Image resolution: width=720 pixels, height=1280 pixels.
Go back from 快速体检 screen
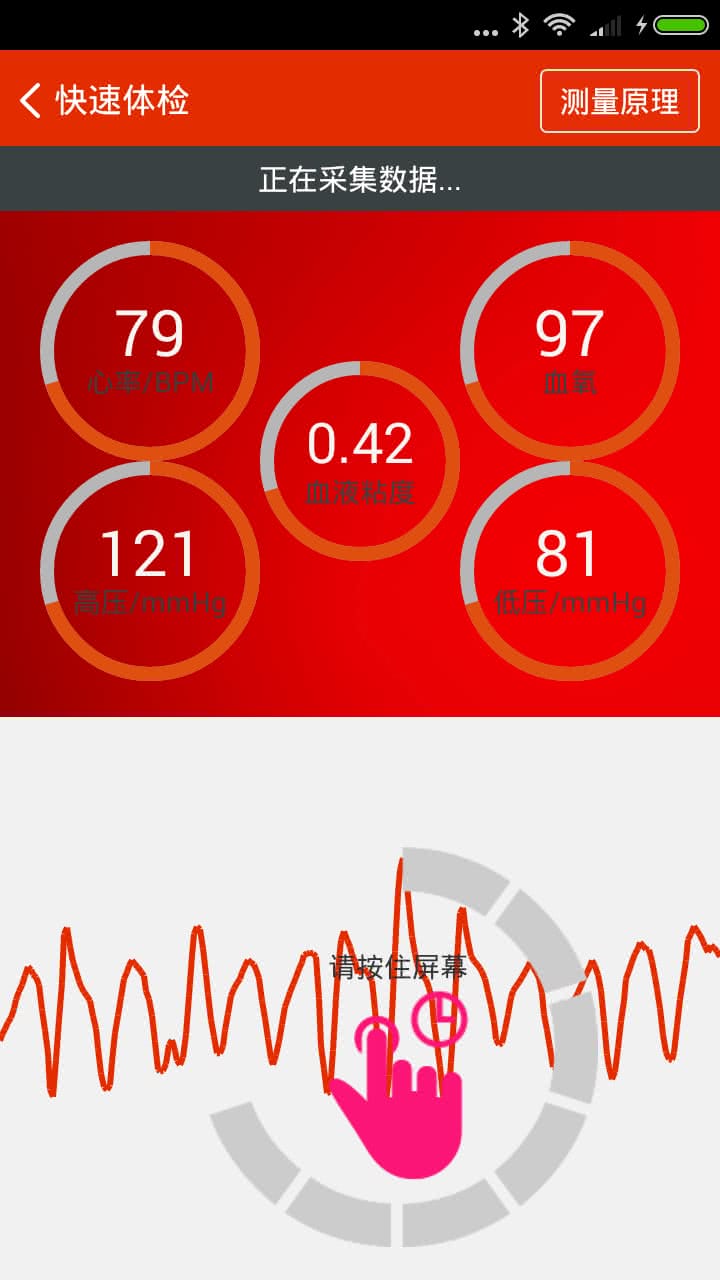(32, 101)
